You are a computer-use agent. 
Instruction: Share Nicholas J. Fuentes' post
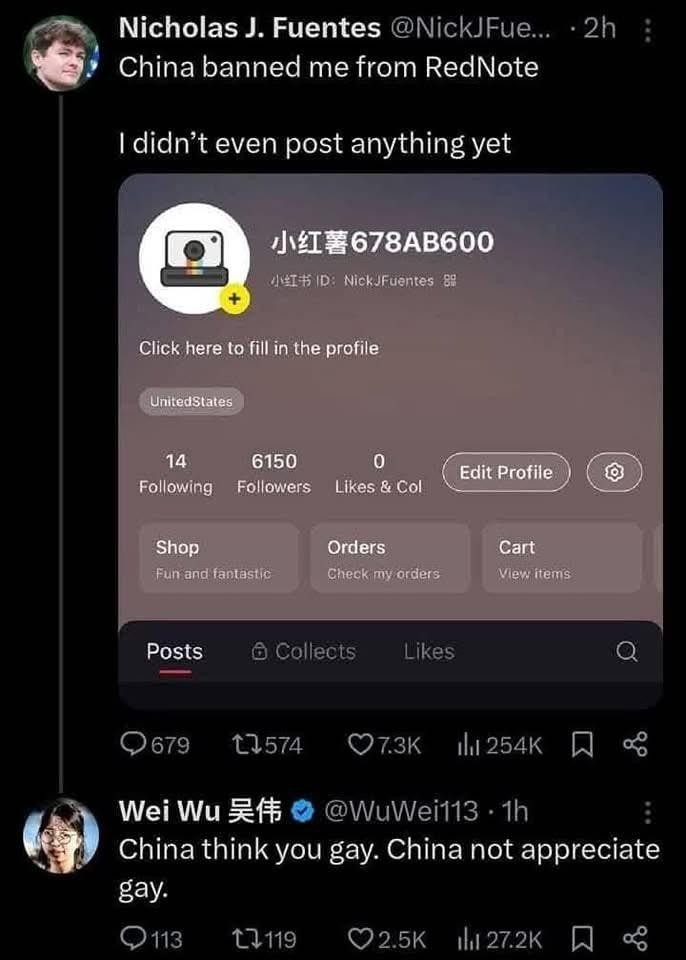click(x=635, y=744)
